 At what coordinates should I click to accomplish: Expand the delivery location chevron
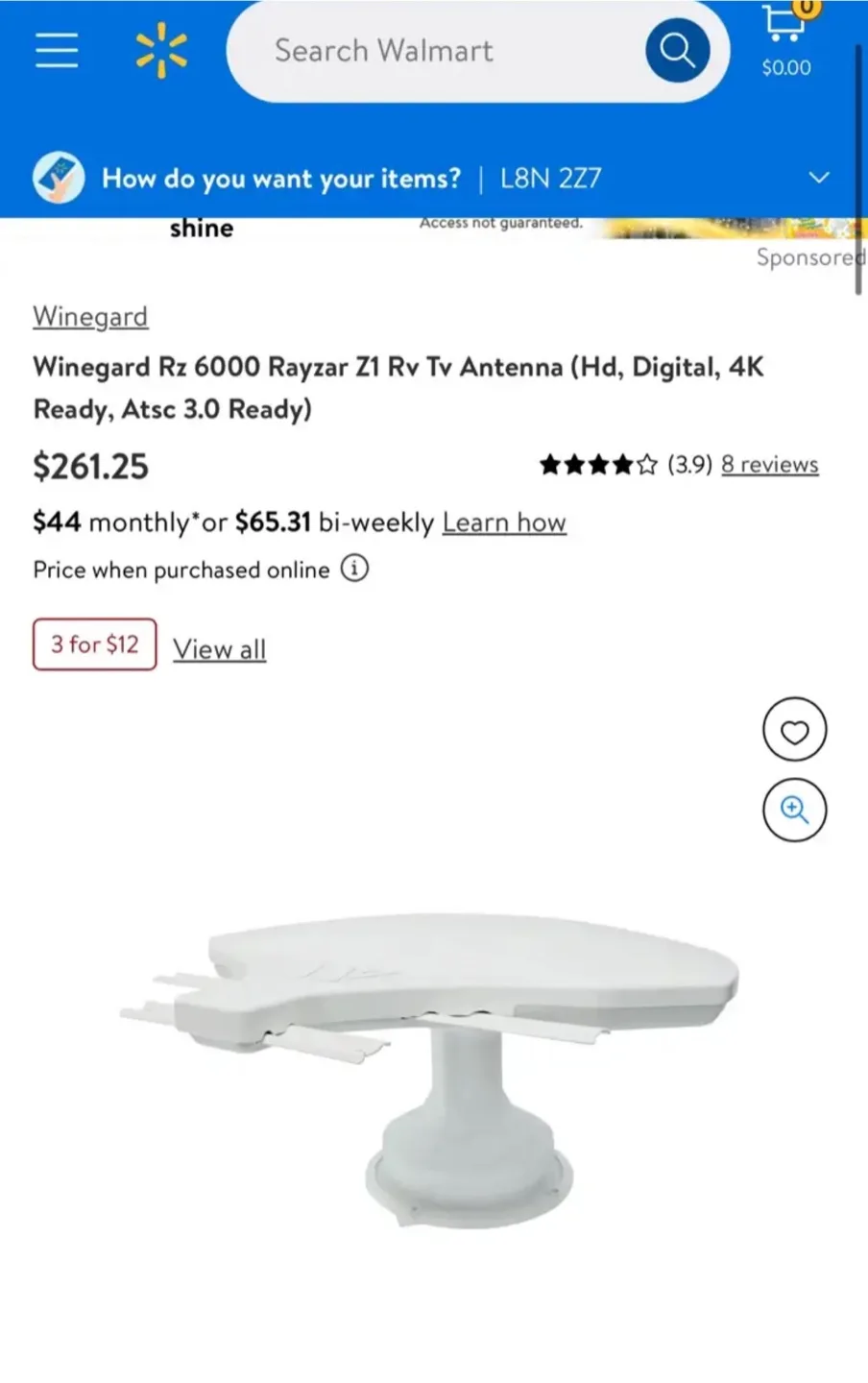pos(819,178)
